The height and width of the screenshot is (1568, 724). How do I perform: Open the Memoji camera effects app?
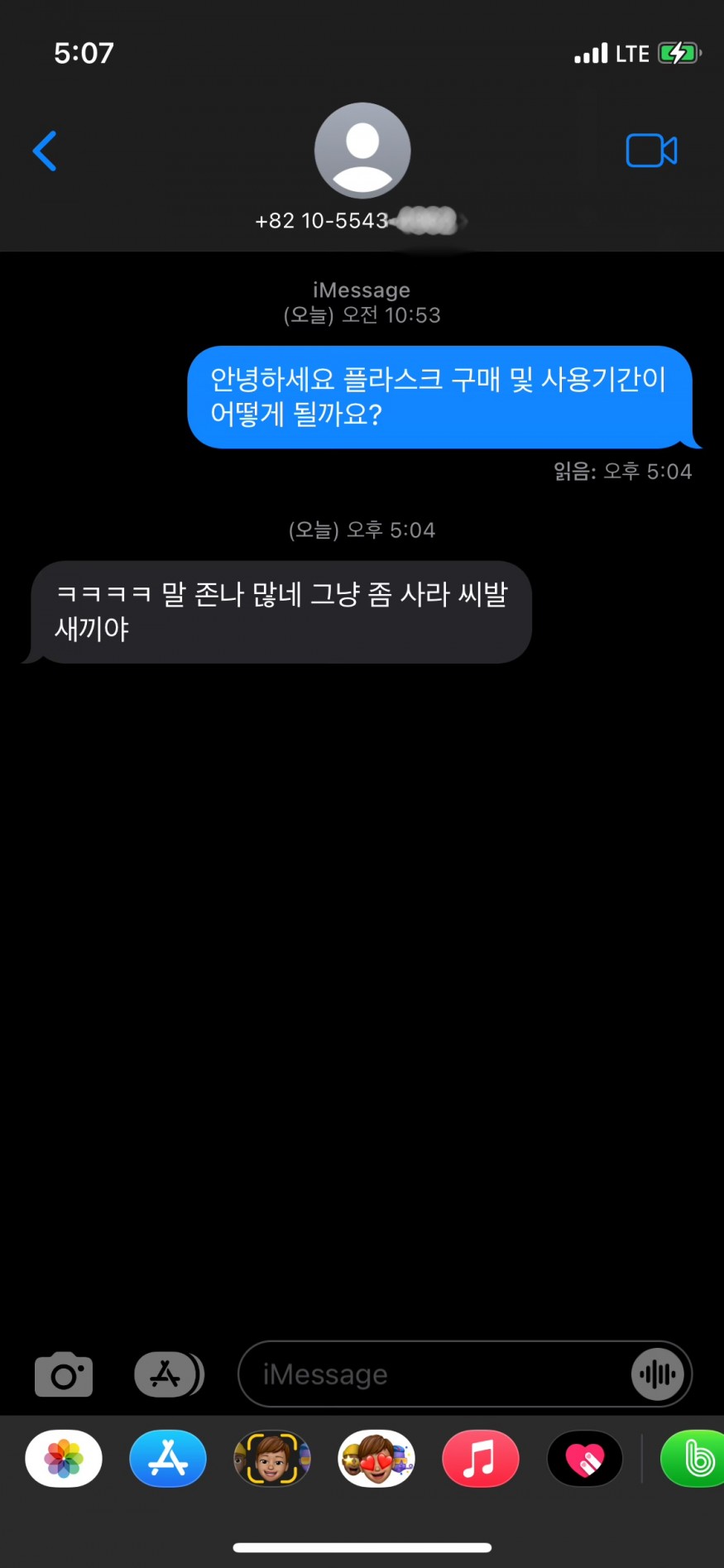pyautogui.click(x=272, y=1459)
